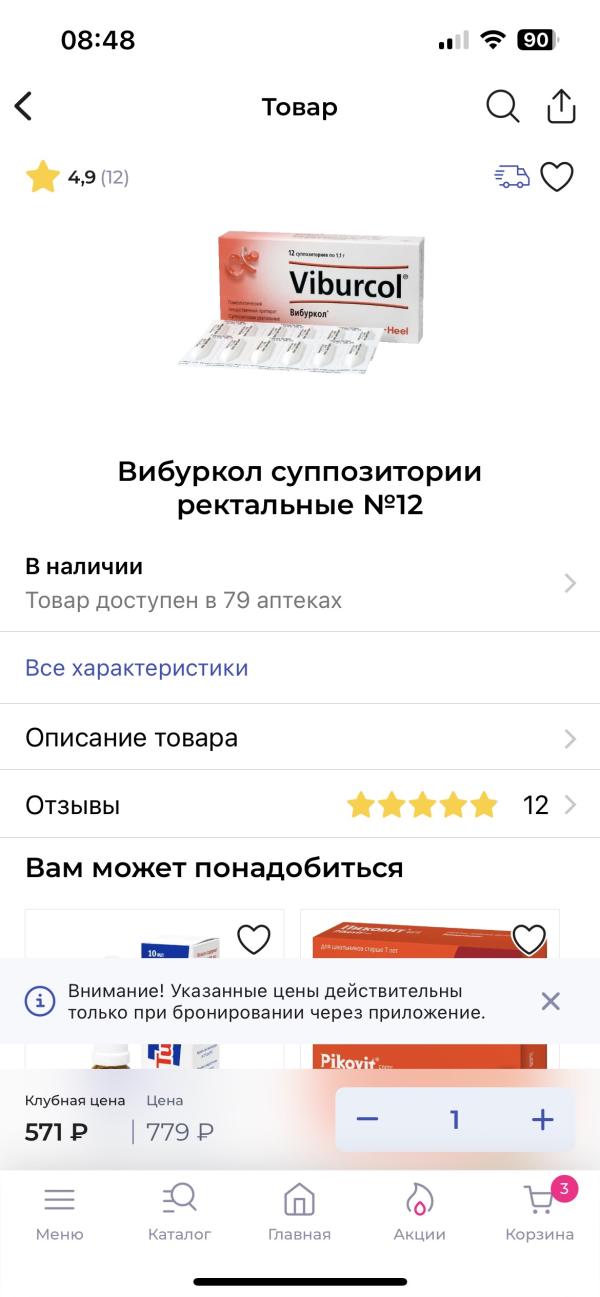The width and height of the screenshot is (600, 1297).
Task: Favorite the Pikovit recommended product
Action: [x=529, y=939]
